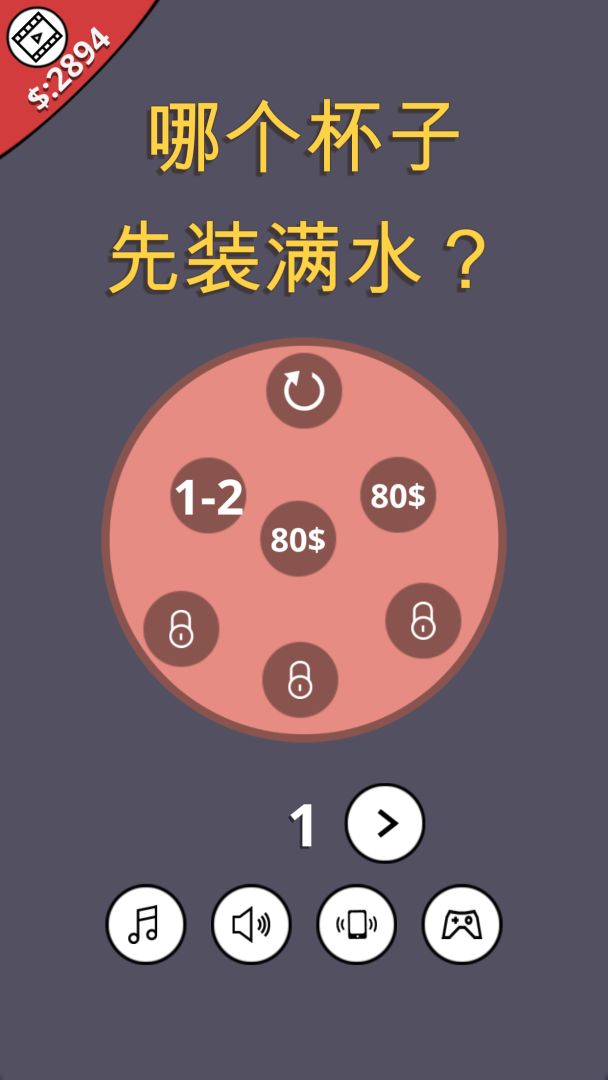This screenshot has height=1080, width=608.
Task: Tap the circular restart arrow button
Action: pos(304,392)
